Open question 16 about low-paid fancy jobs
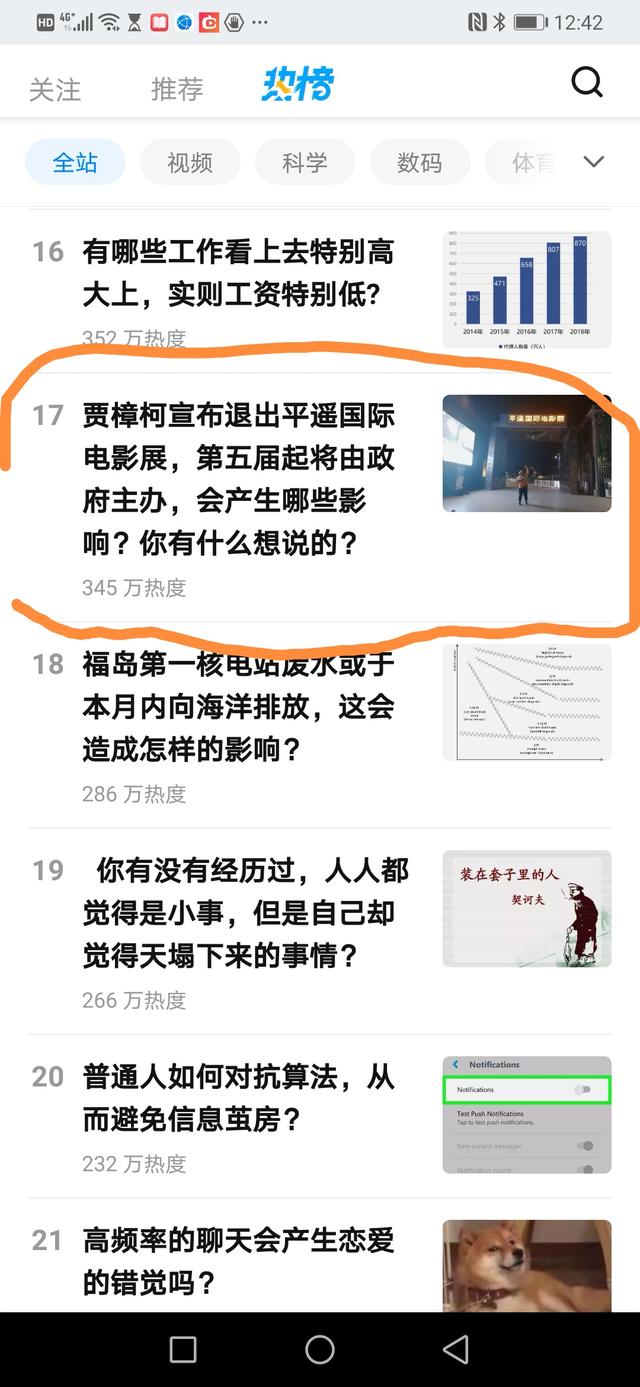This screenshot has width=640, height=1387. (238, 273)
